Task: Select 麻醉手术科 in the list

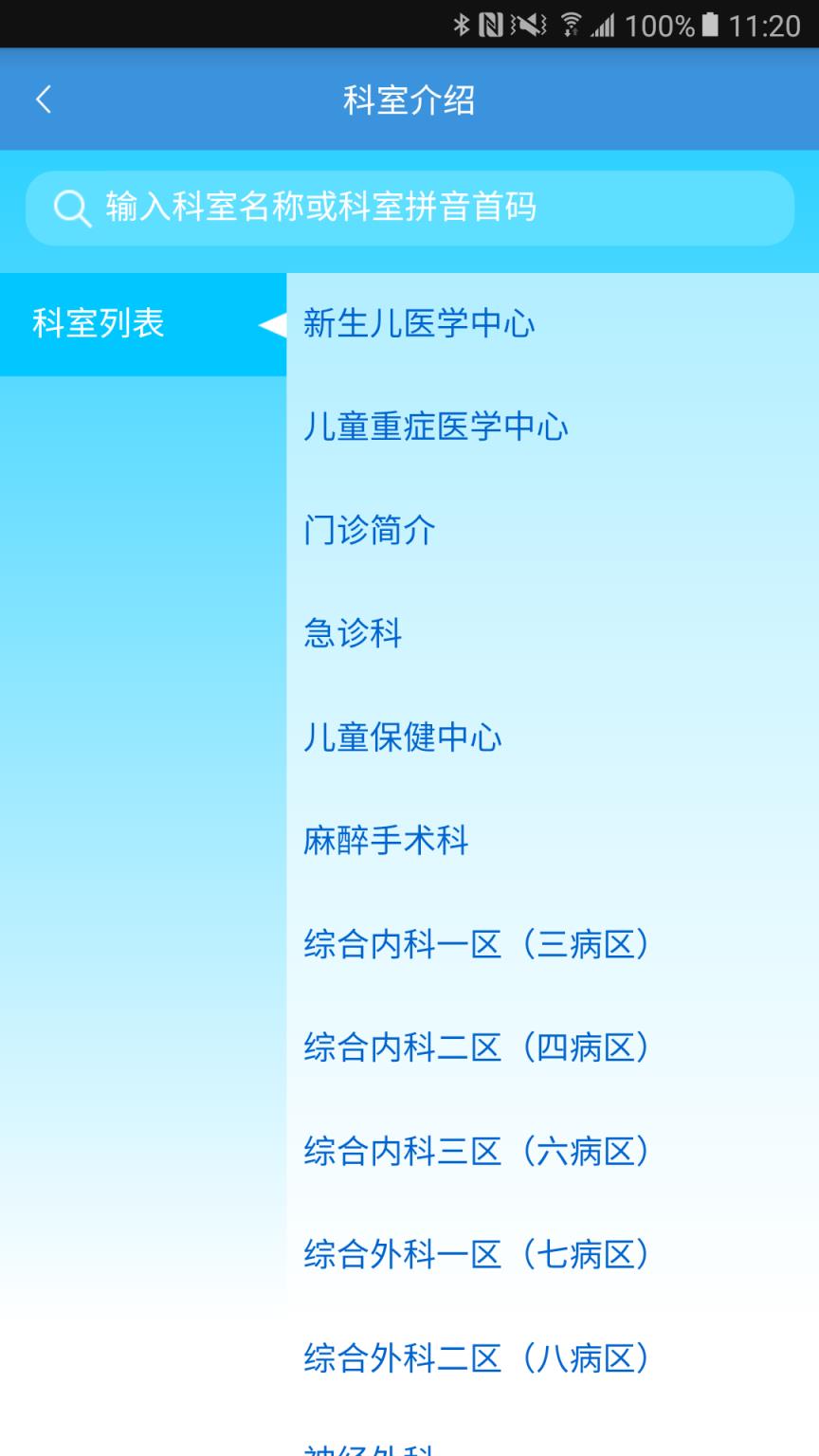Action: tap(387, 841)
